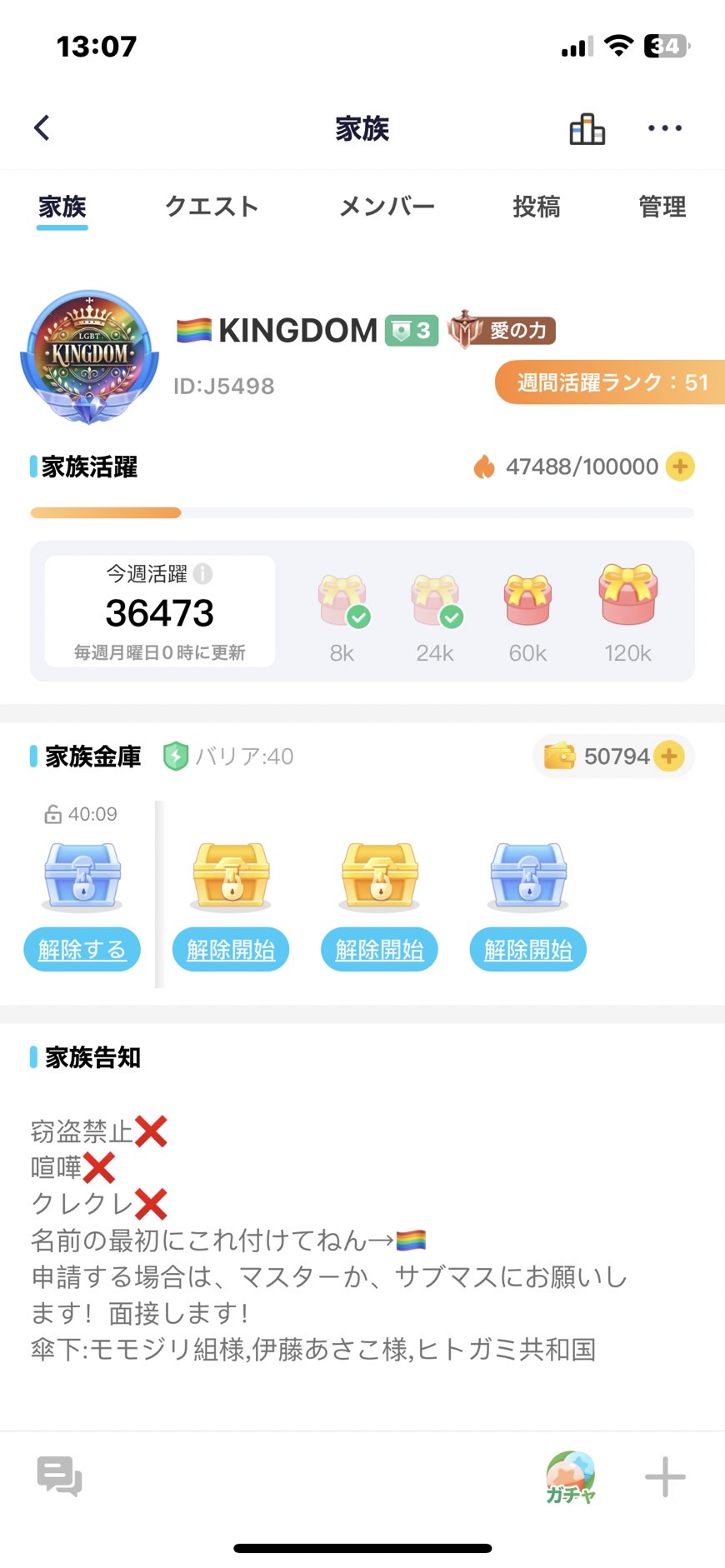Viewport: 725px width, 1568px height.
Task: Tap 解除する on the timed chest
Action: (82, 949)
